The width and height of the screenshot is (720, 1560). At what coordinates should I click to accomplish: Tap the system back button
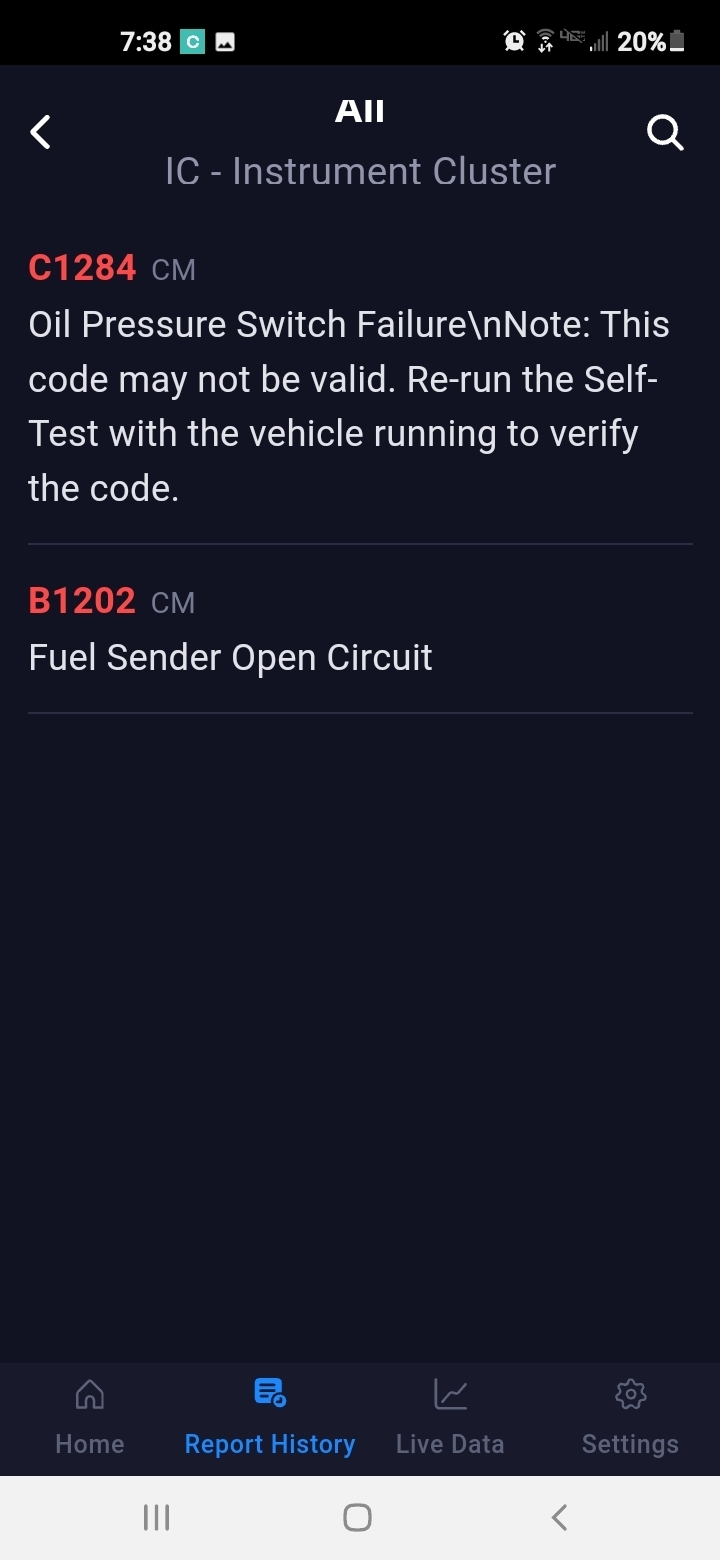tap(560, 1517)
